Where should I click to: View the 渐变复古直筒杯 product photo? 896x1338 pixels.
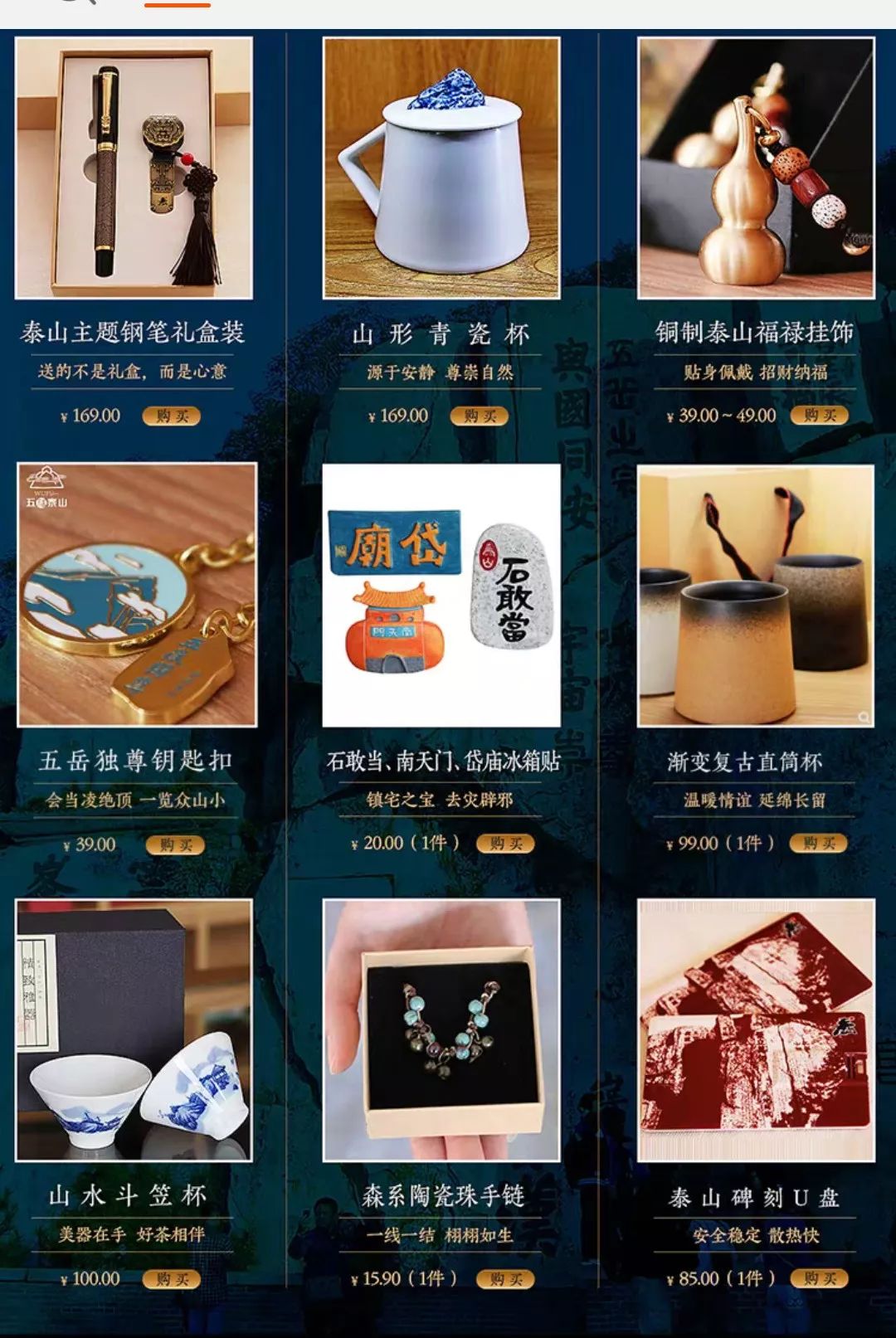click(756, 595)
